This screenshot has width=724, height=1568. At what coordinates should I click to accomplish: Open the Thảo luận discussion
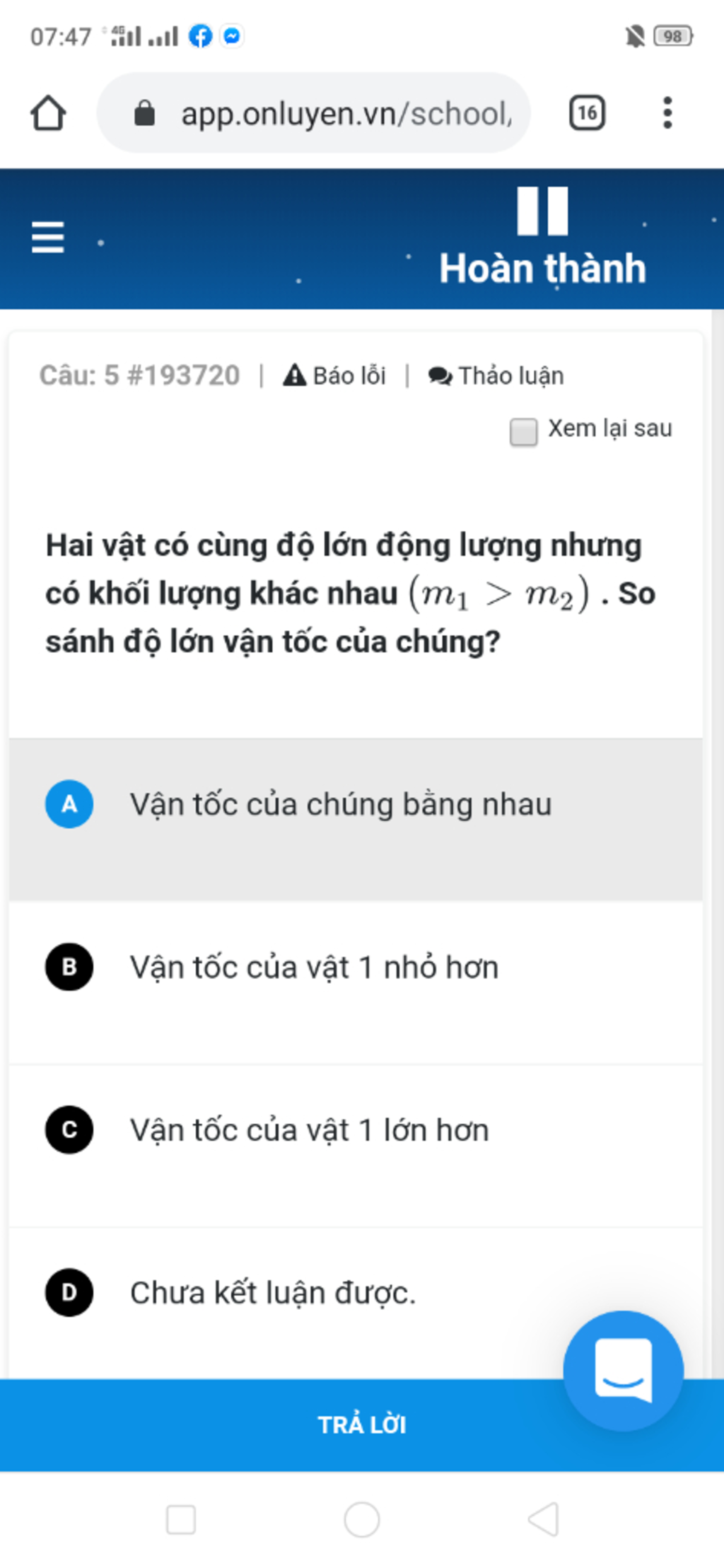[x=496, y=376]
